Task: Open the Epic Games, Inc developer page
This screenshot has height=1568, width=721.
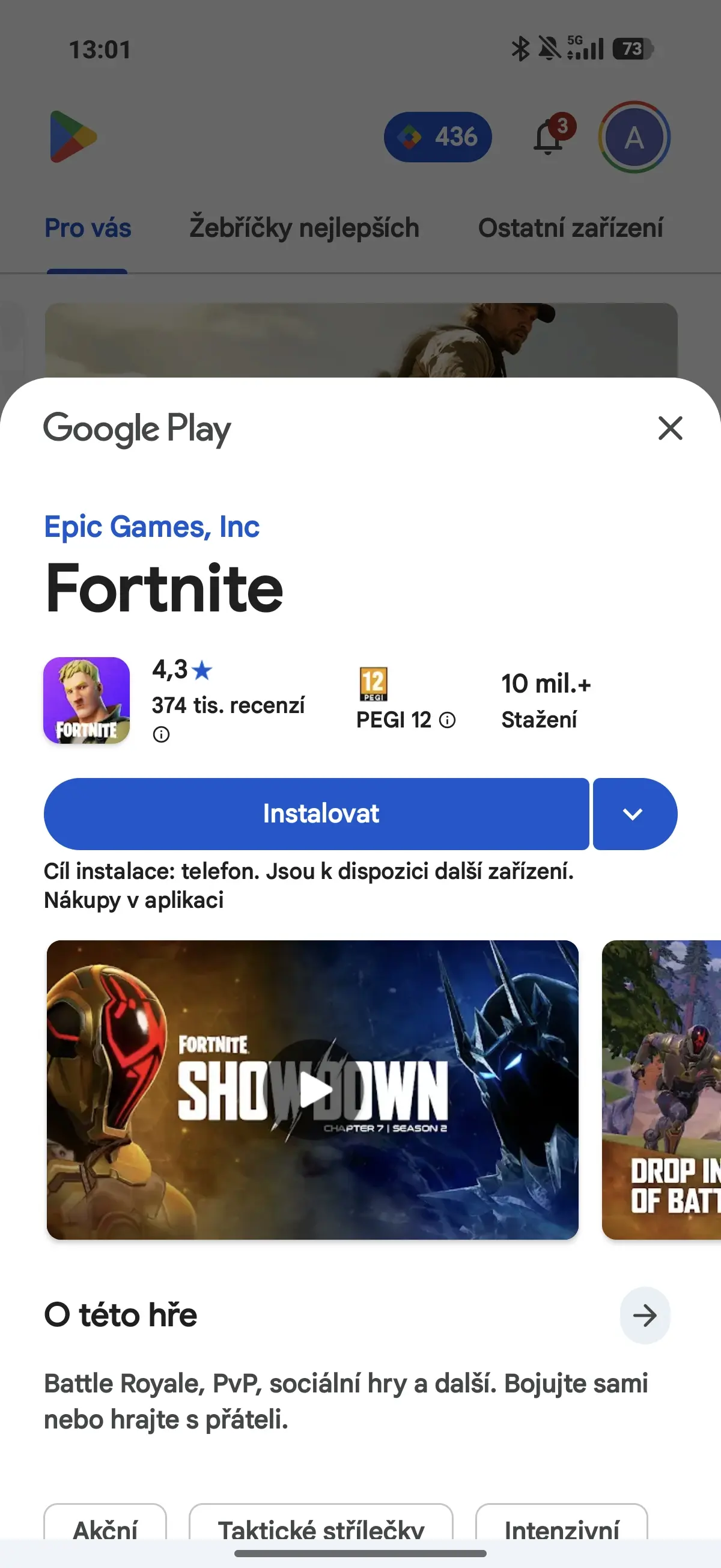Action: click(151, 527)
